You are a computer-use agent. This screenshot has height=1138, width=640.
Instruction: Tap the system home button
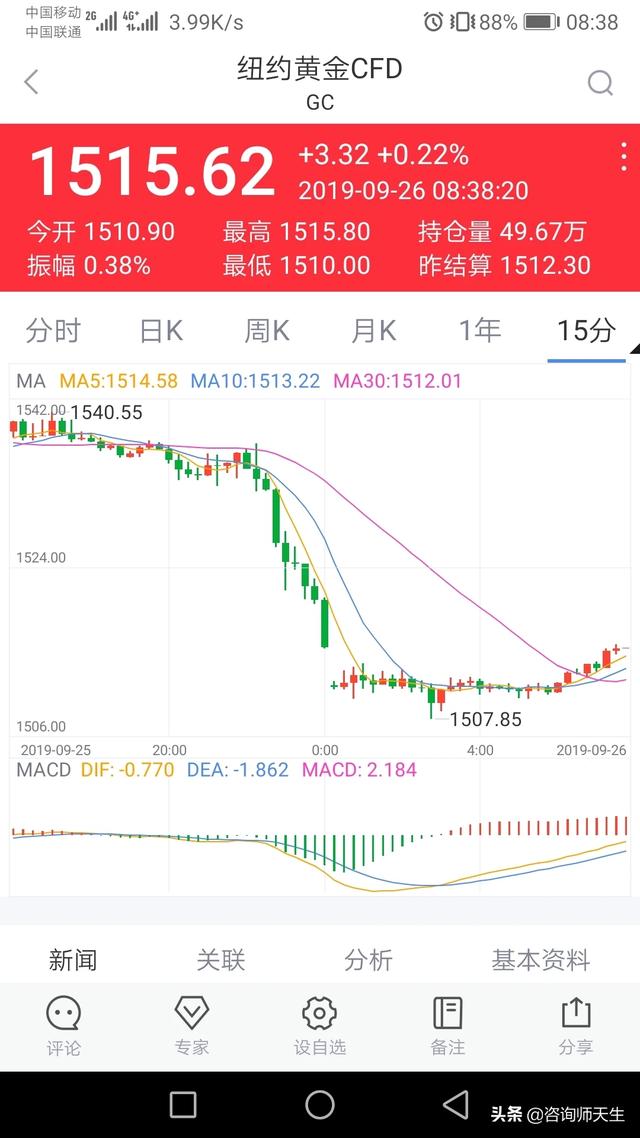click(320, 1104)
